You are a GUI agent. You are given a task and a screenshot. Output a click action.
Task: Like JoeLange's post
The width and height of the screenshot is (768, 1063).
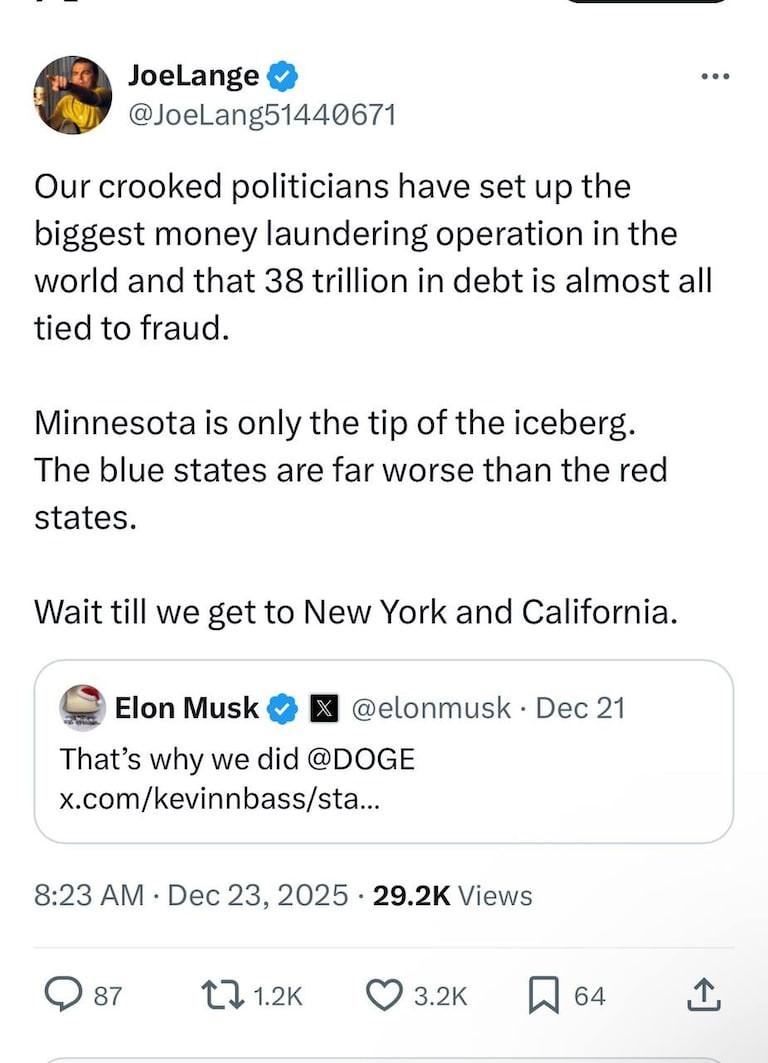[383, 995]
